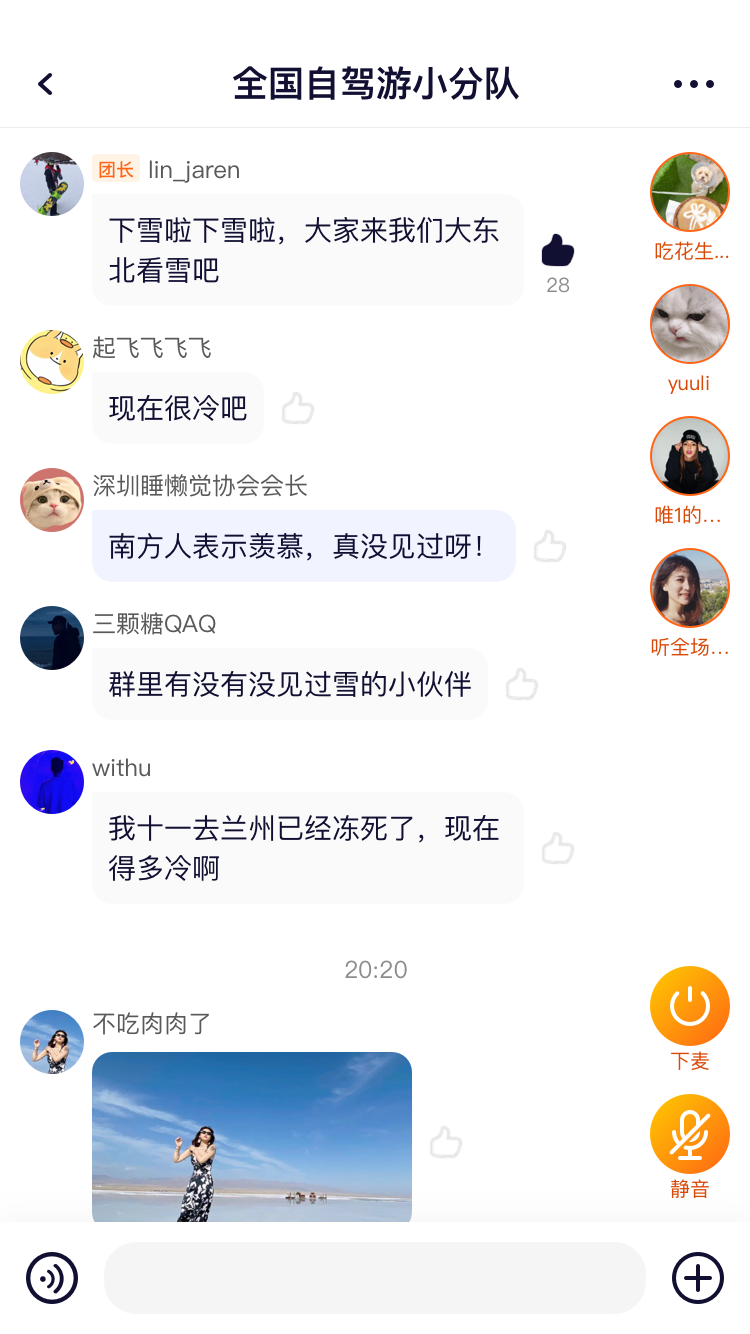Open 吃花生's avatar at the top right
This screenshot has width=750, height=1334.
tap(690, 191)
